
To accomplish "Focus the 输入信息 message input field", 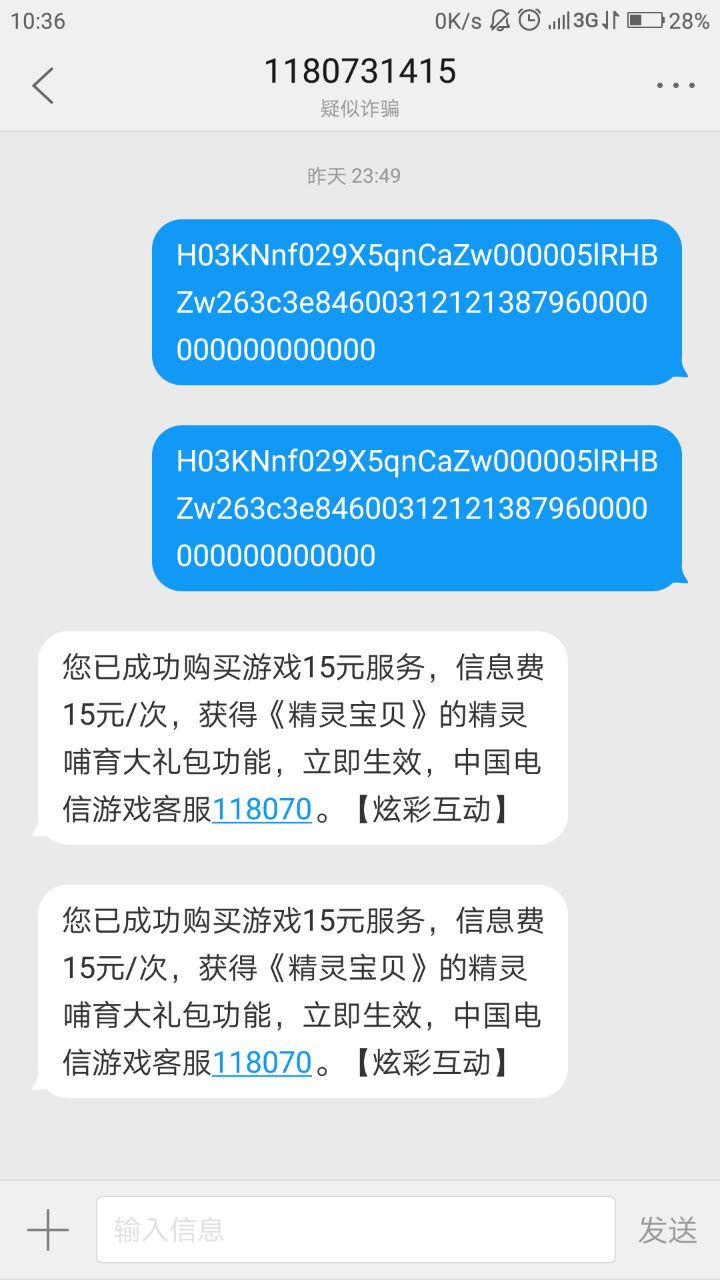I will click(356, 1229).
